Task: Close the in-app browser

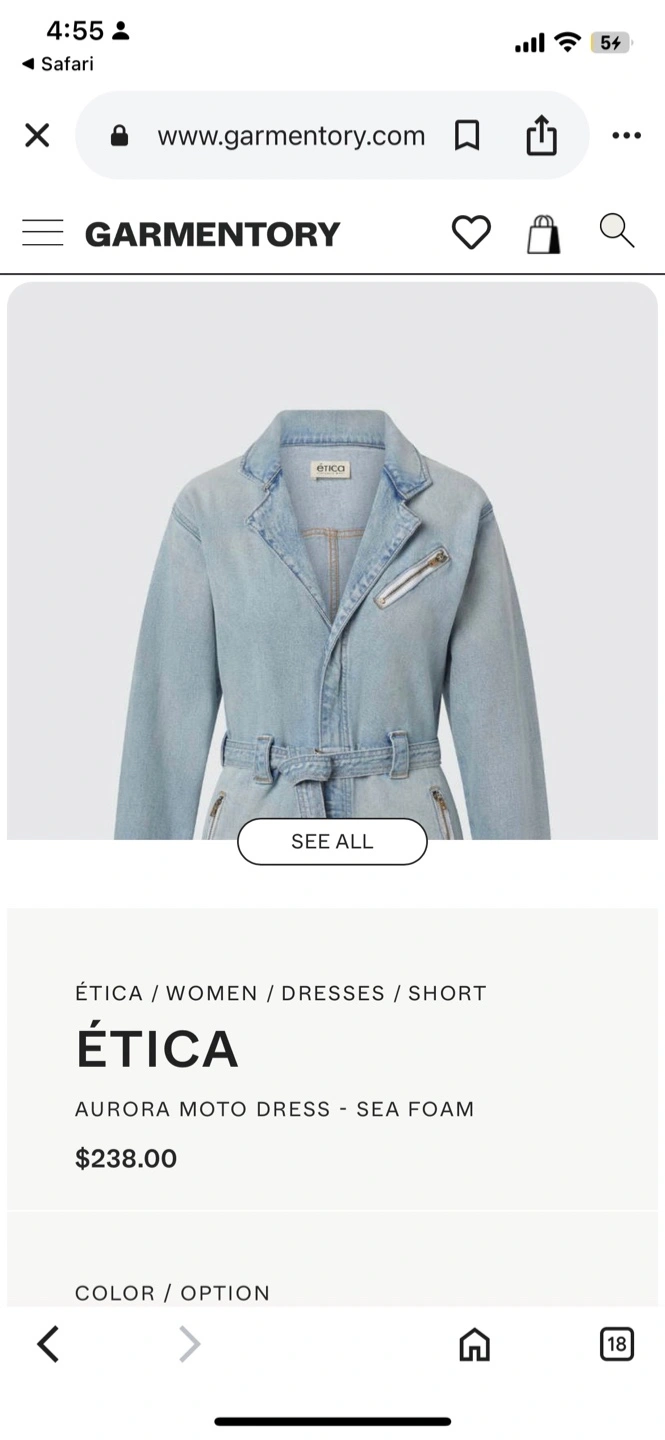Action: [x=37, y=135]
